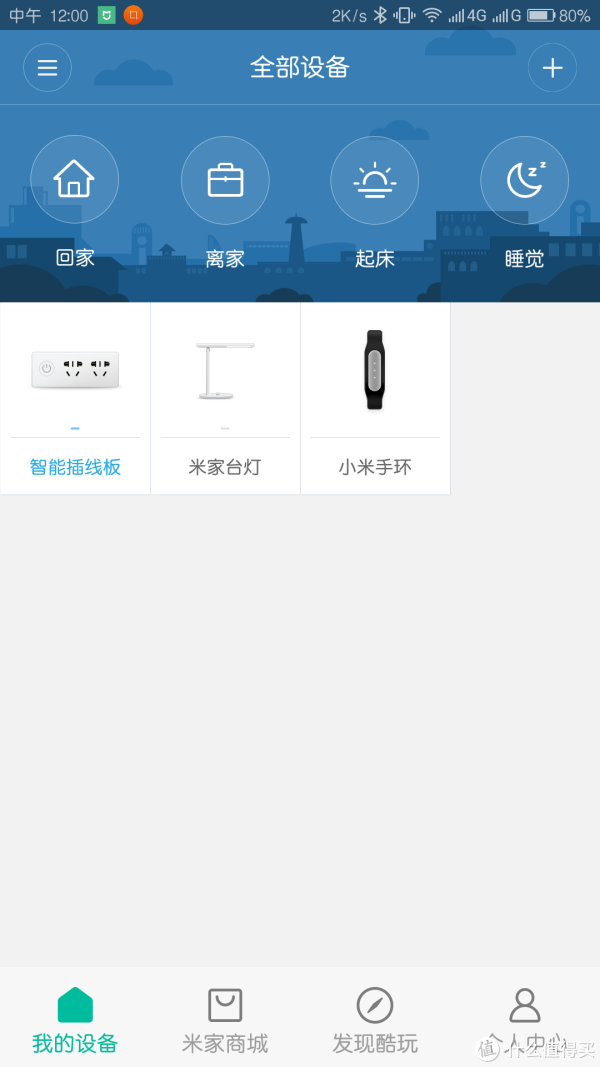Screen dimensions: 600x1067
Task: Switch to the 我的设备 tab
Action: click(75, 1019)
